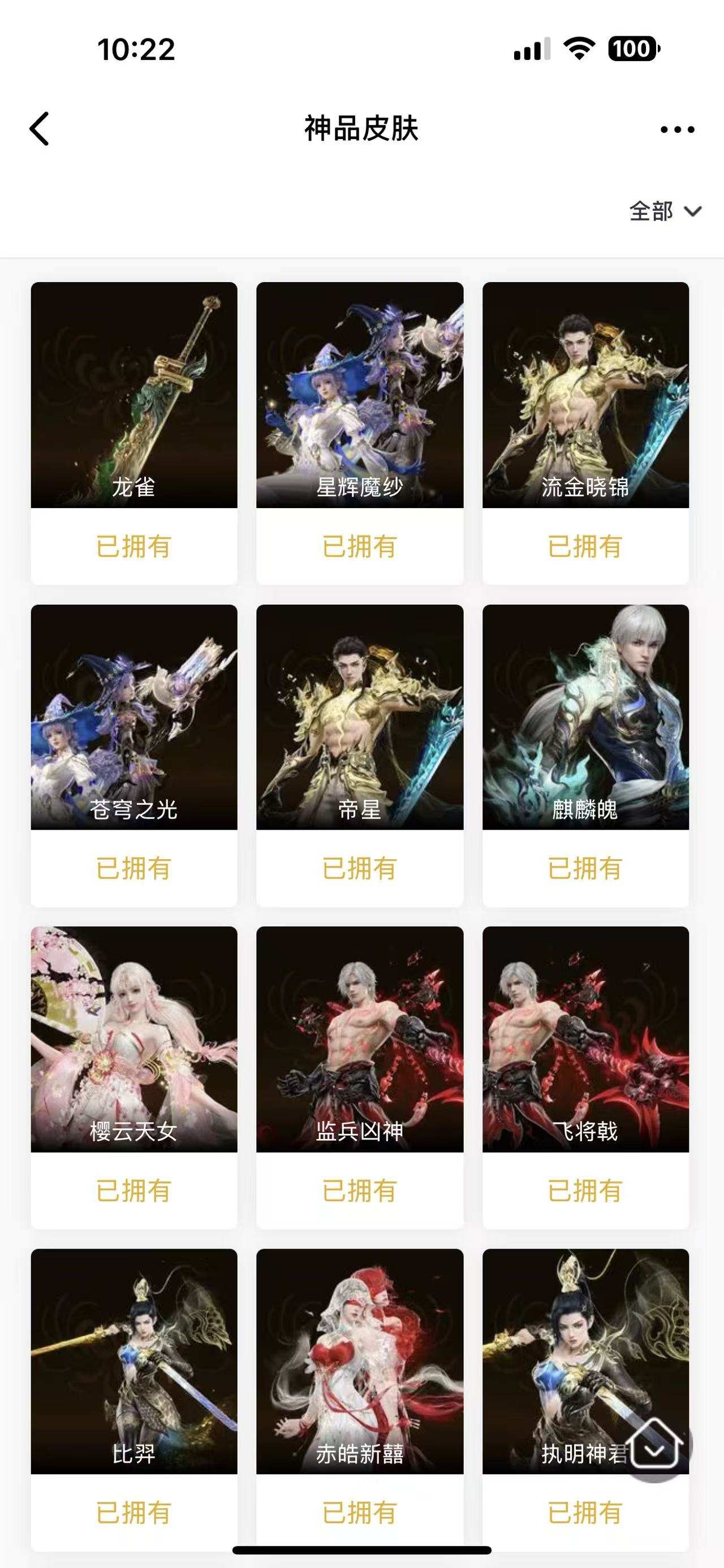This screenshot has height=1568, width=724.
Task: Expand the chevron beside 全部
Action: [x=692, y=213]
